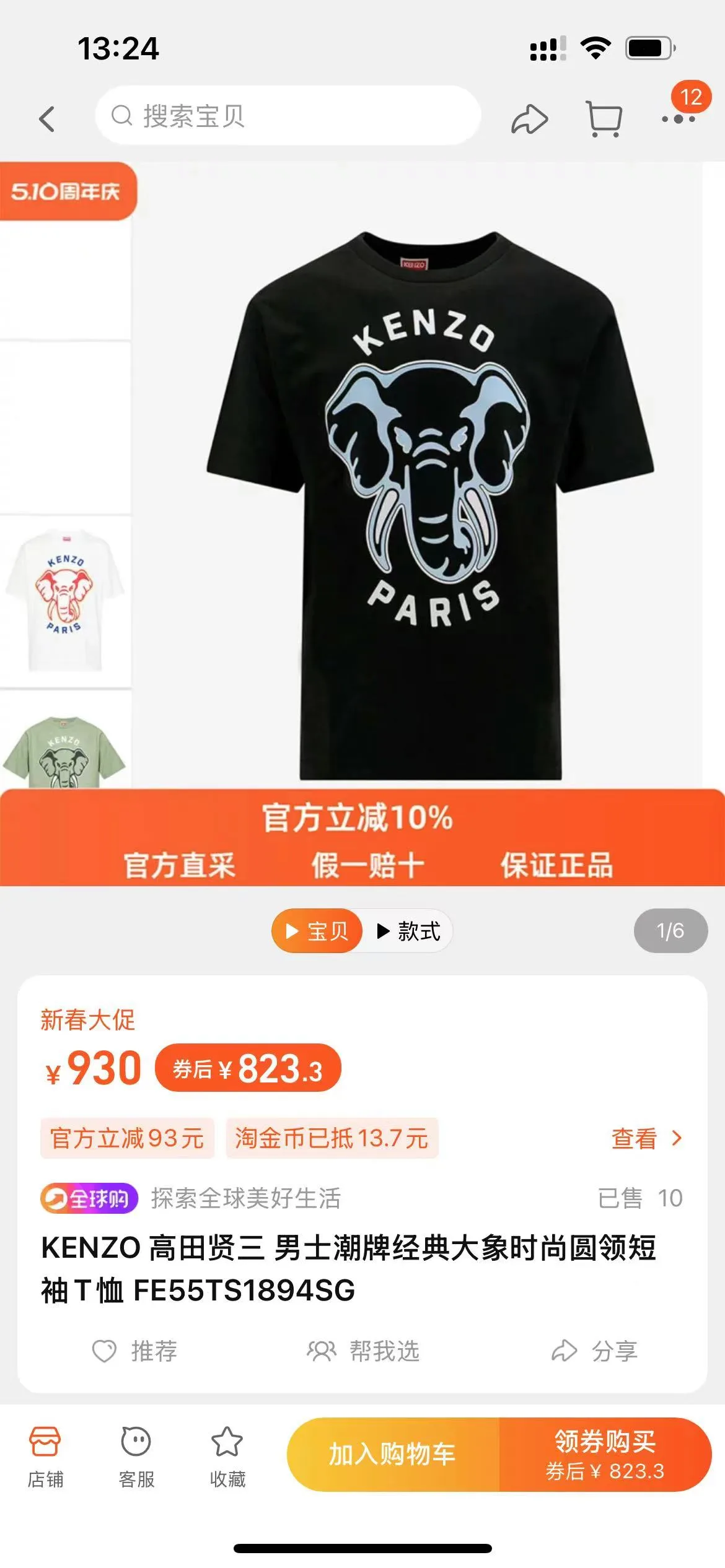The image size is (725, 1568).
Task: Open the 5.10周年庆 promotion badge
Action: 67,191
